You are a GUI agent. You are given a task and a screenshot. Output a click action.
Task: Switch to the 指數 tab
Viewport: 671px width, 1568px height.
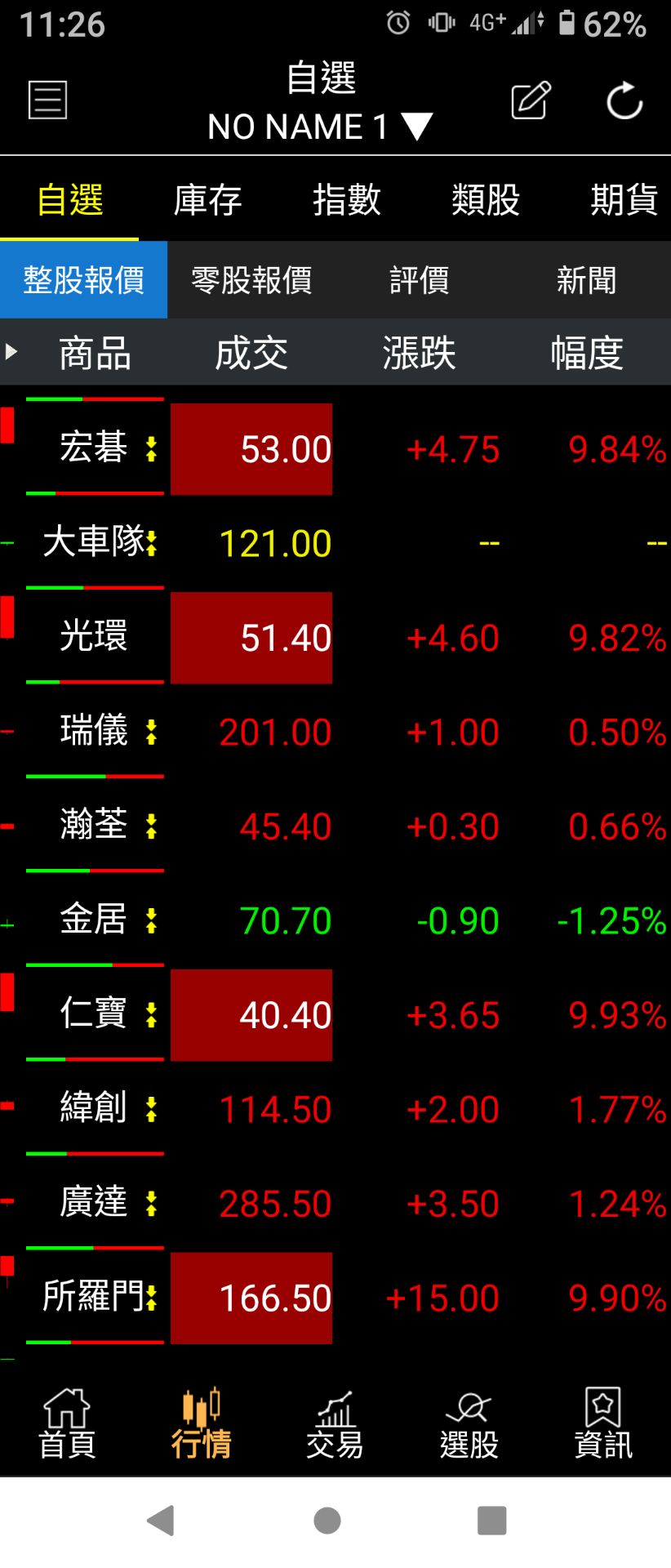point(347,199)
